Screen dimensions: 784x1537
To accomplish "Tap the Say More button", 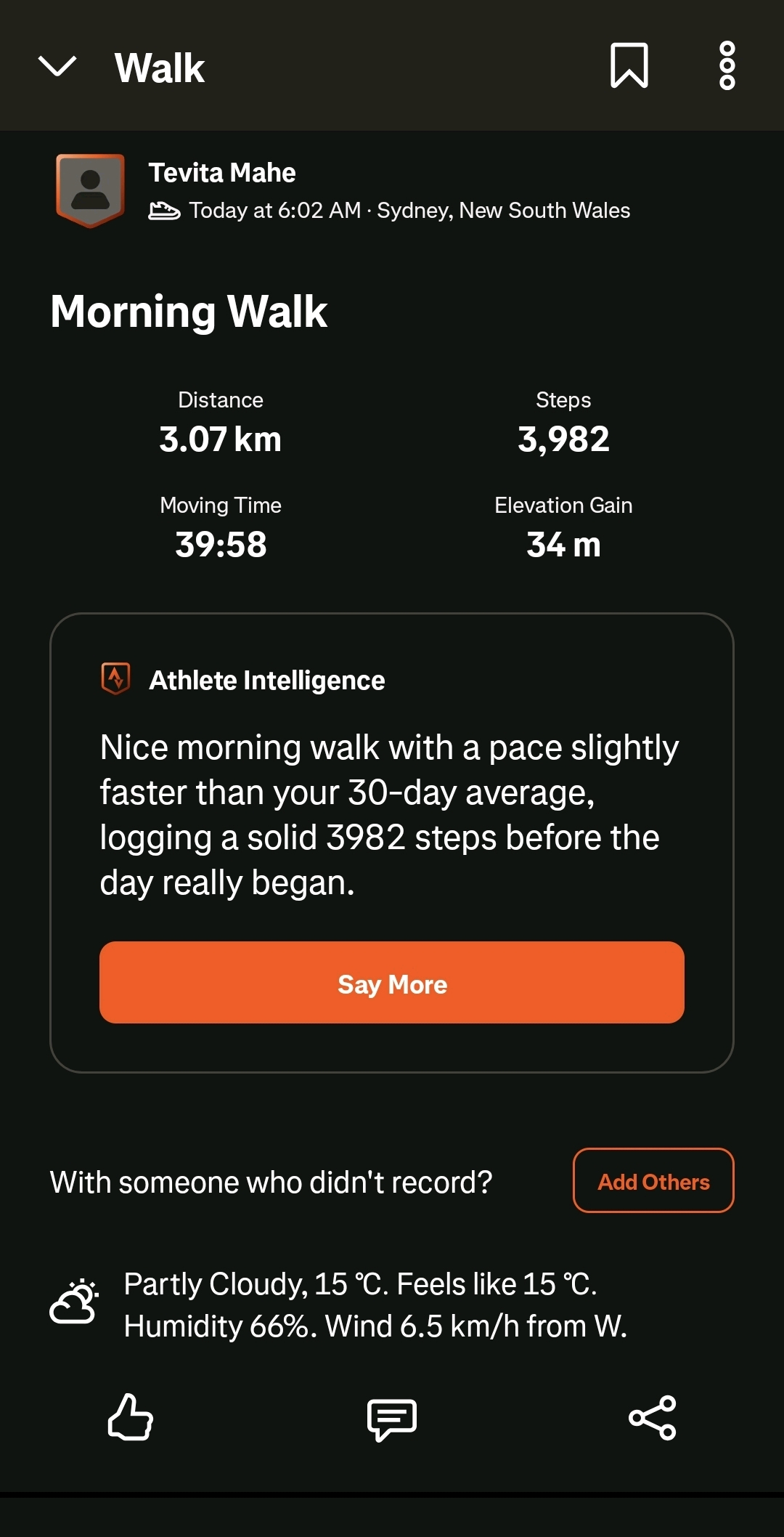I will [x=392, y=983].
